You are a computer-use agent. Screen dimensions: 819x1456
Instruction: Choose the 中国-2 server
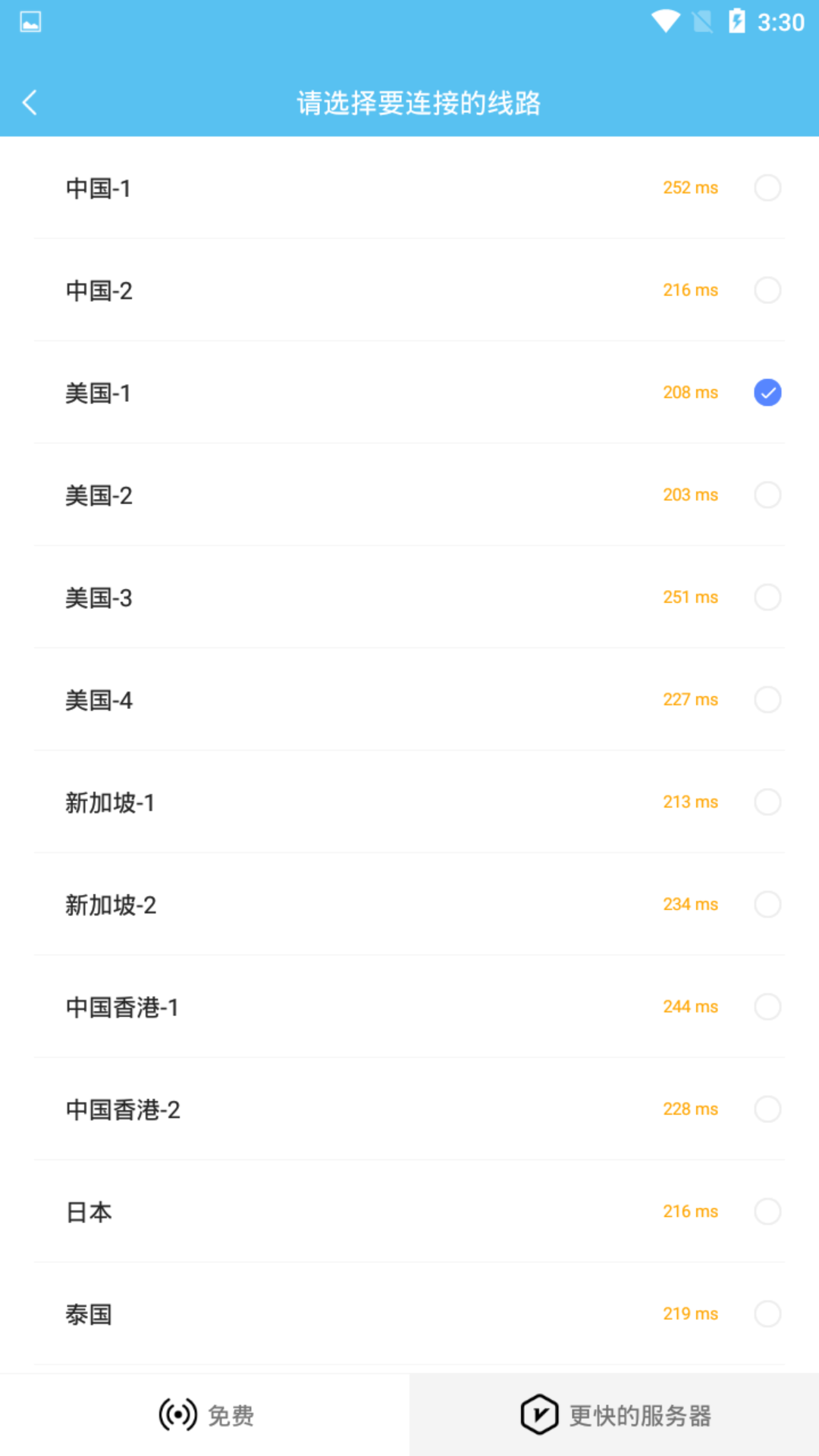coord(409,290)
